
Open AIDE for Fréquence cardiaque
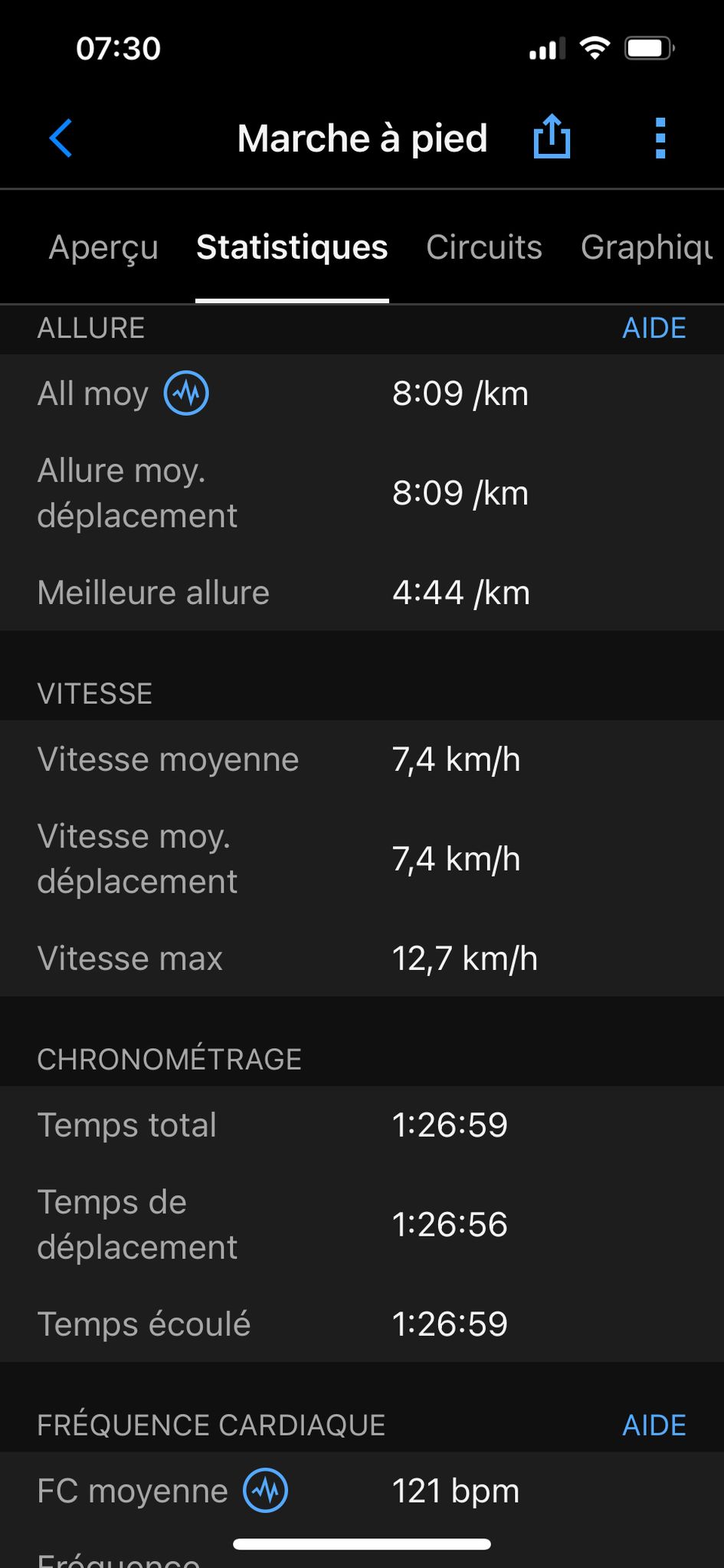pos(654,1426)
